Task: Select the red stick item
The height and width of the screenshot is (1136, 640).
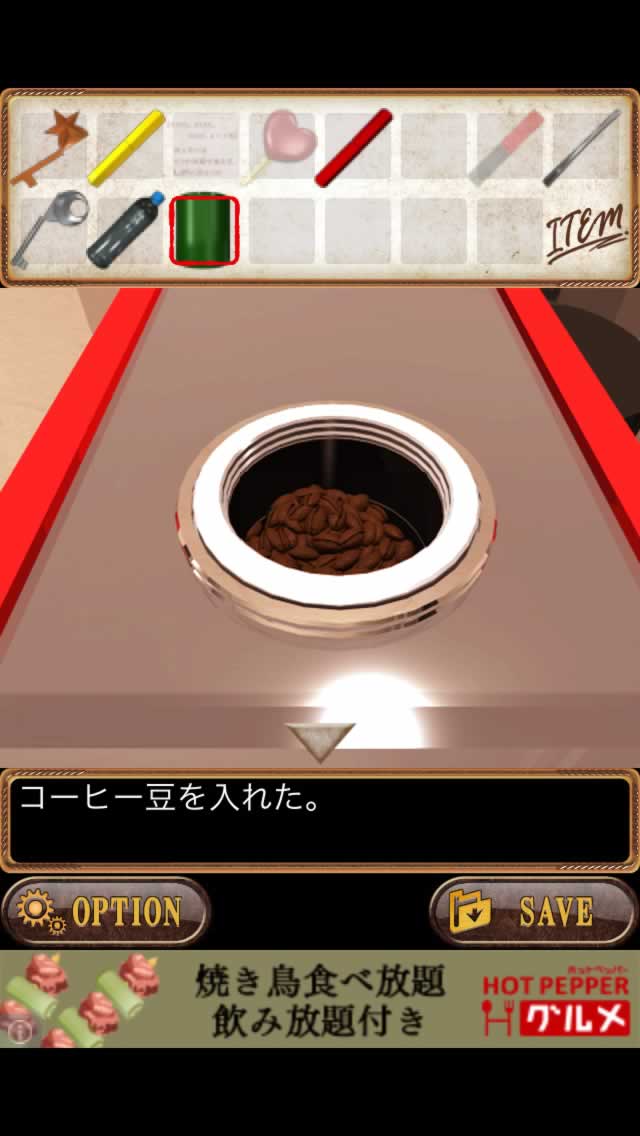Action: [x=354, y=147]
